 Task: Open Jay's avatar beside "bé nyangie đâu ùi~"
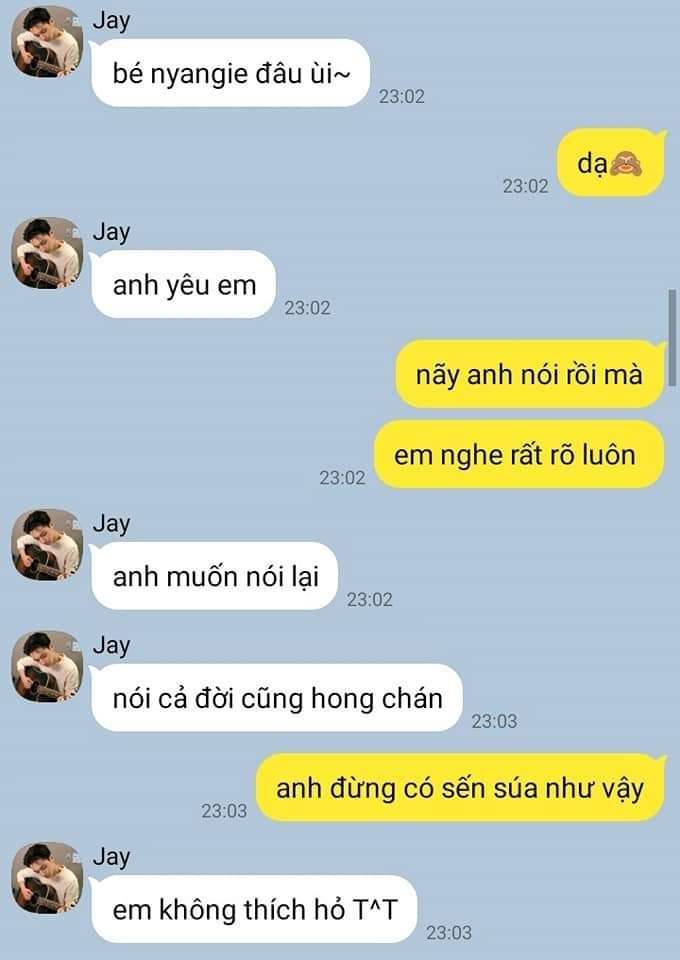click(x=47, y=42)
